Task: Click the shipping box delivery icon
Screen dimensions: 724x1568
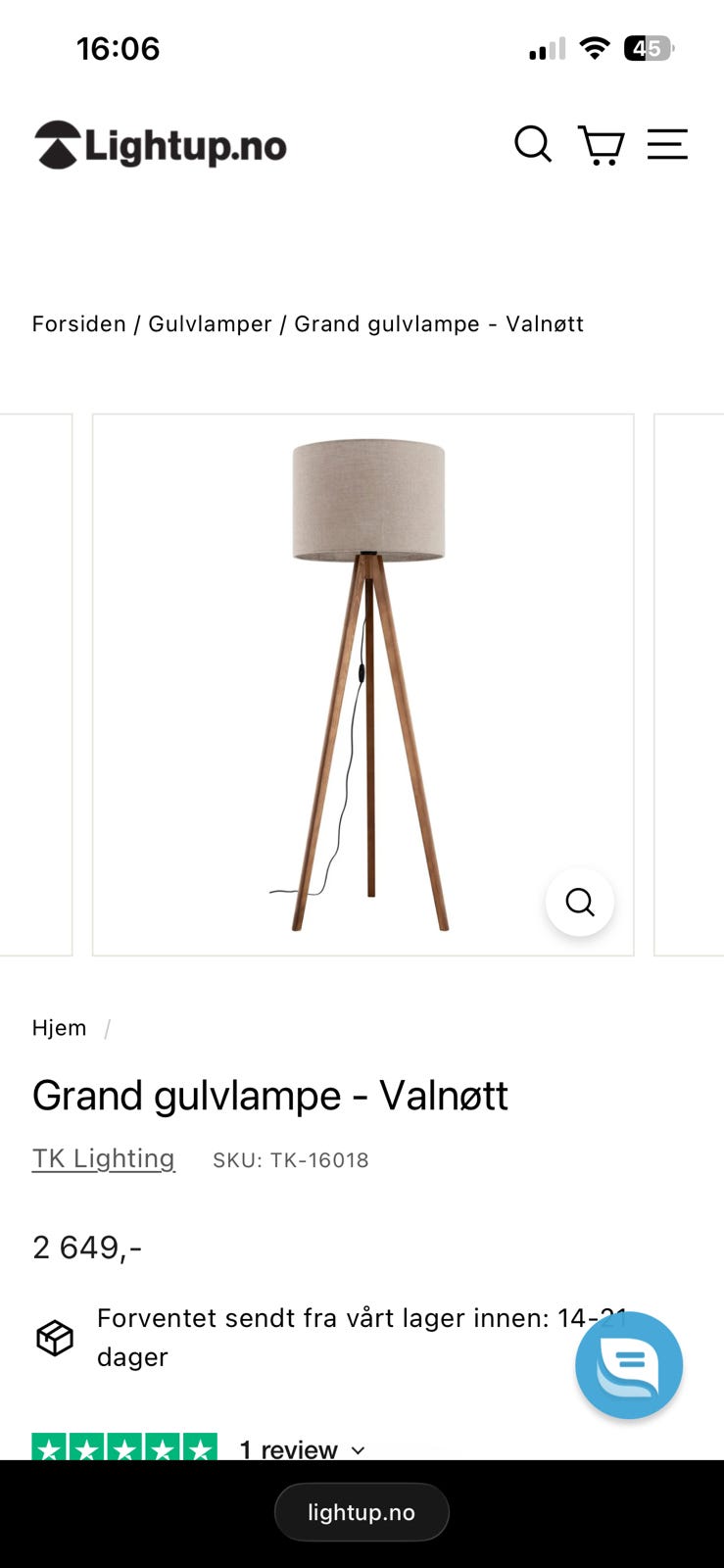Action: [54, 1338]
